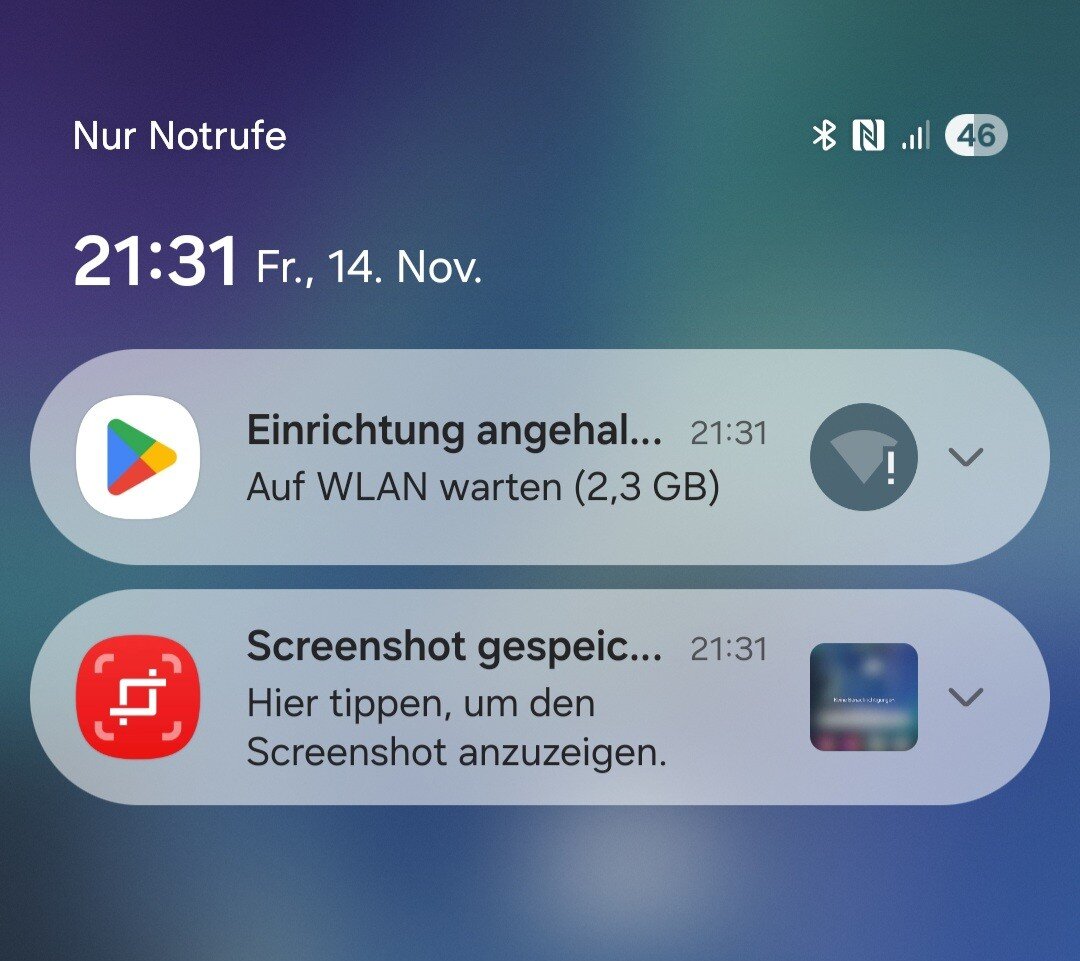Viewport: 1080px width, 961px height.
Task: Expand the screenshot notification chevron
Action: 965,697
